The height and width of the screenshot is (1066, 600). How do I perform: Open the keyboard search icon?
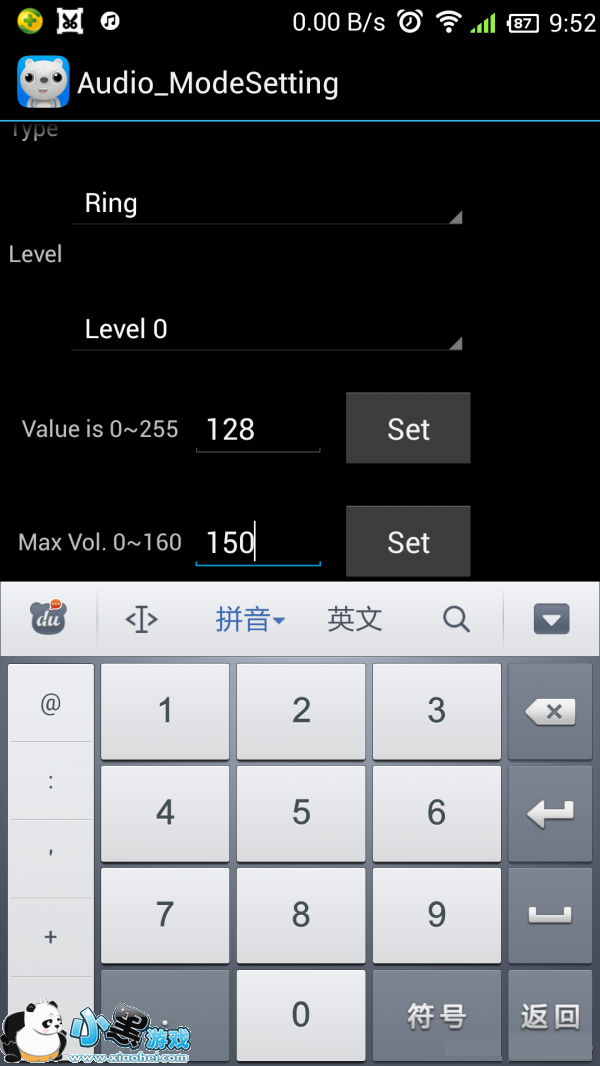pyautogui.click(x=456, y=619)
